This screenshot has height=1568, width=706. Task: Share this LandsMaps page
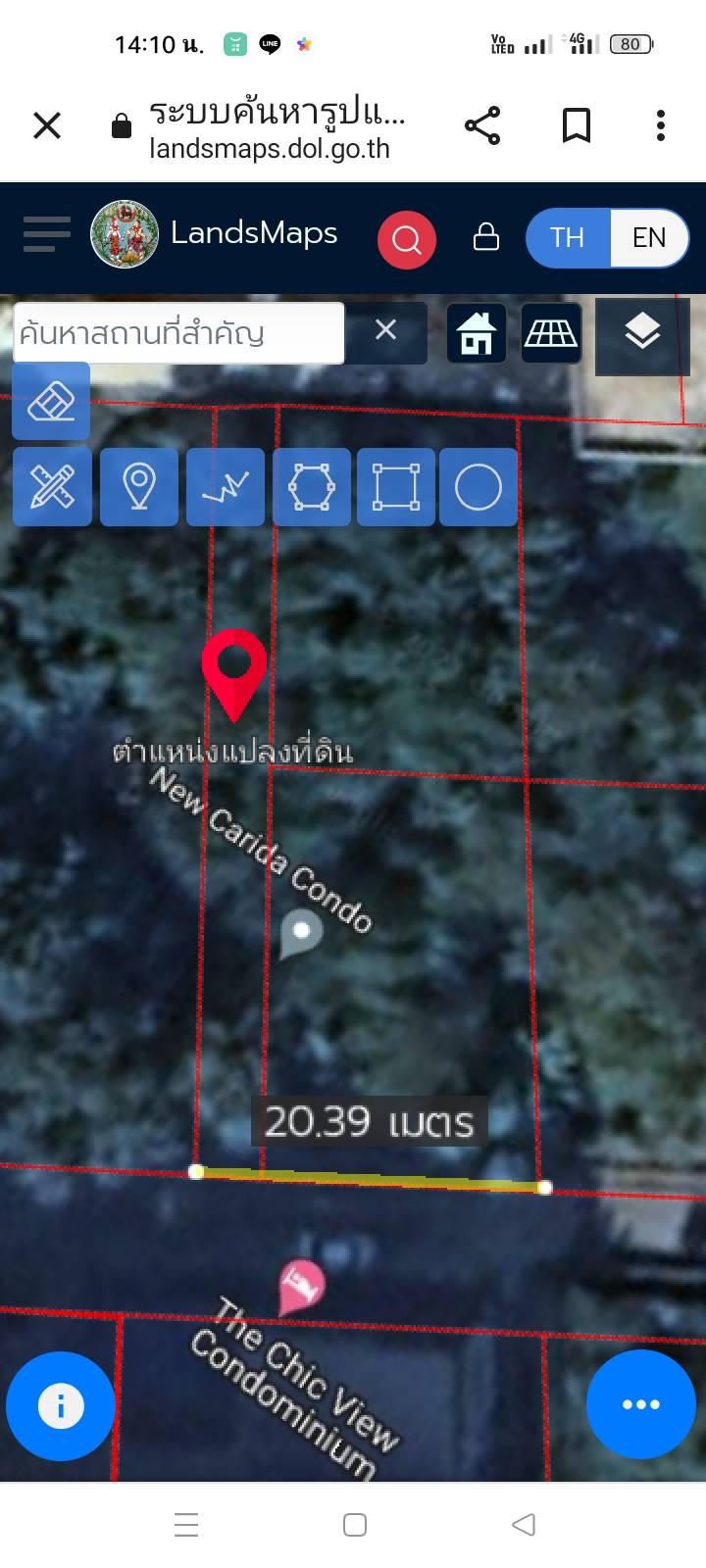[482, 125]
